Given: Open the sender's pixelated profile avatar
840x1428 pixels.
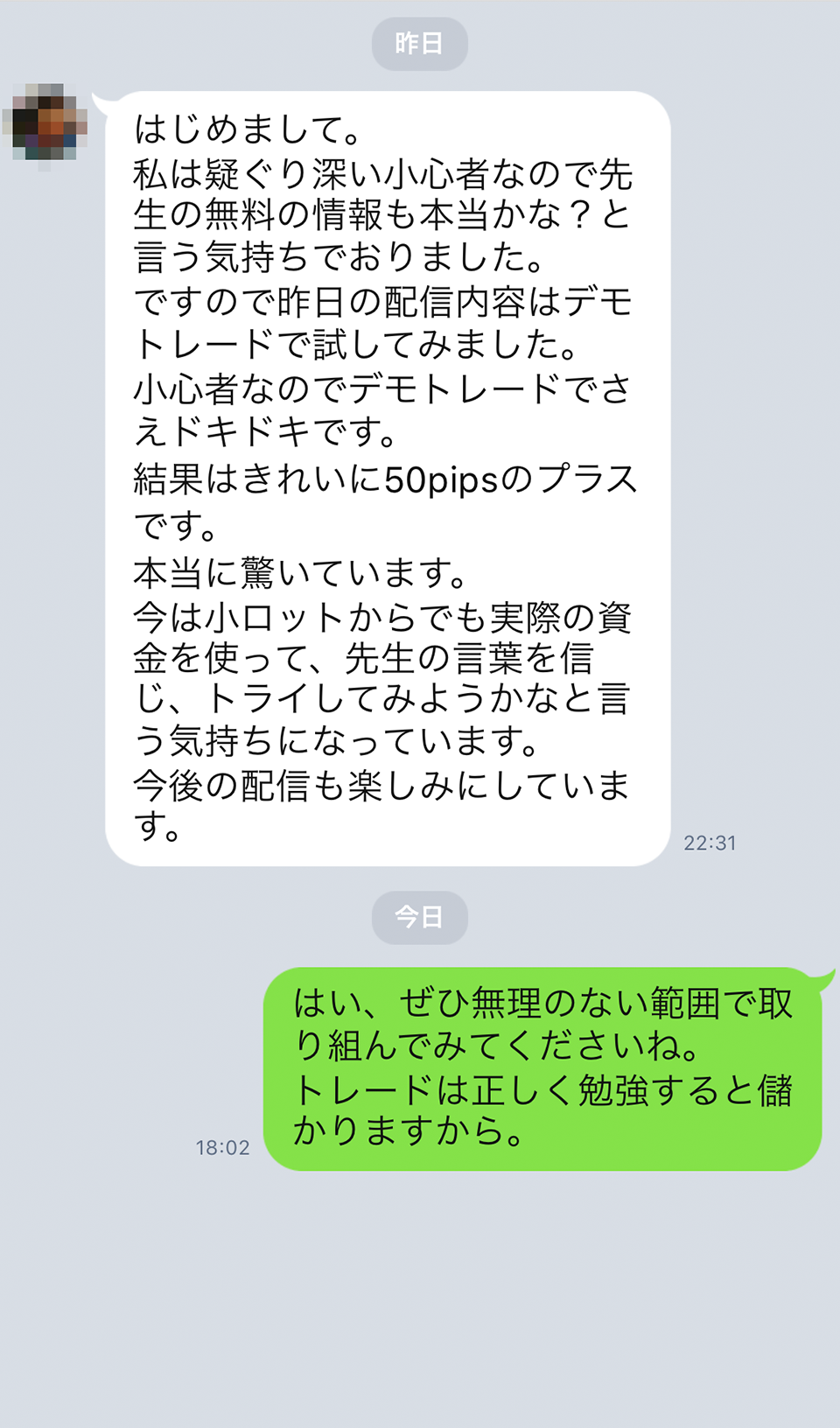Looking at the screenshot, I should 45,122.
